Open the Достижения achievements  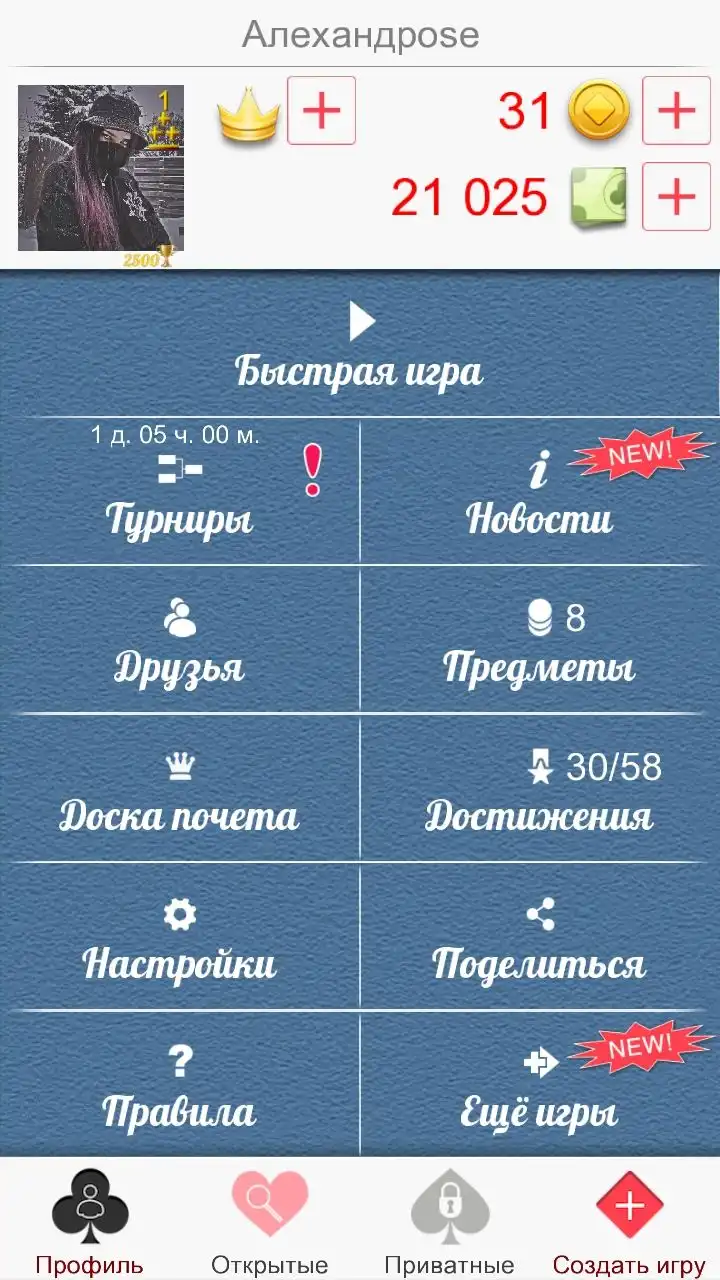540,788
